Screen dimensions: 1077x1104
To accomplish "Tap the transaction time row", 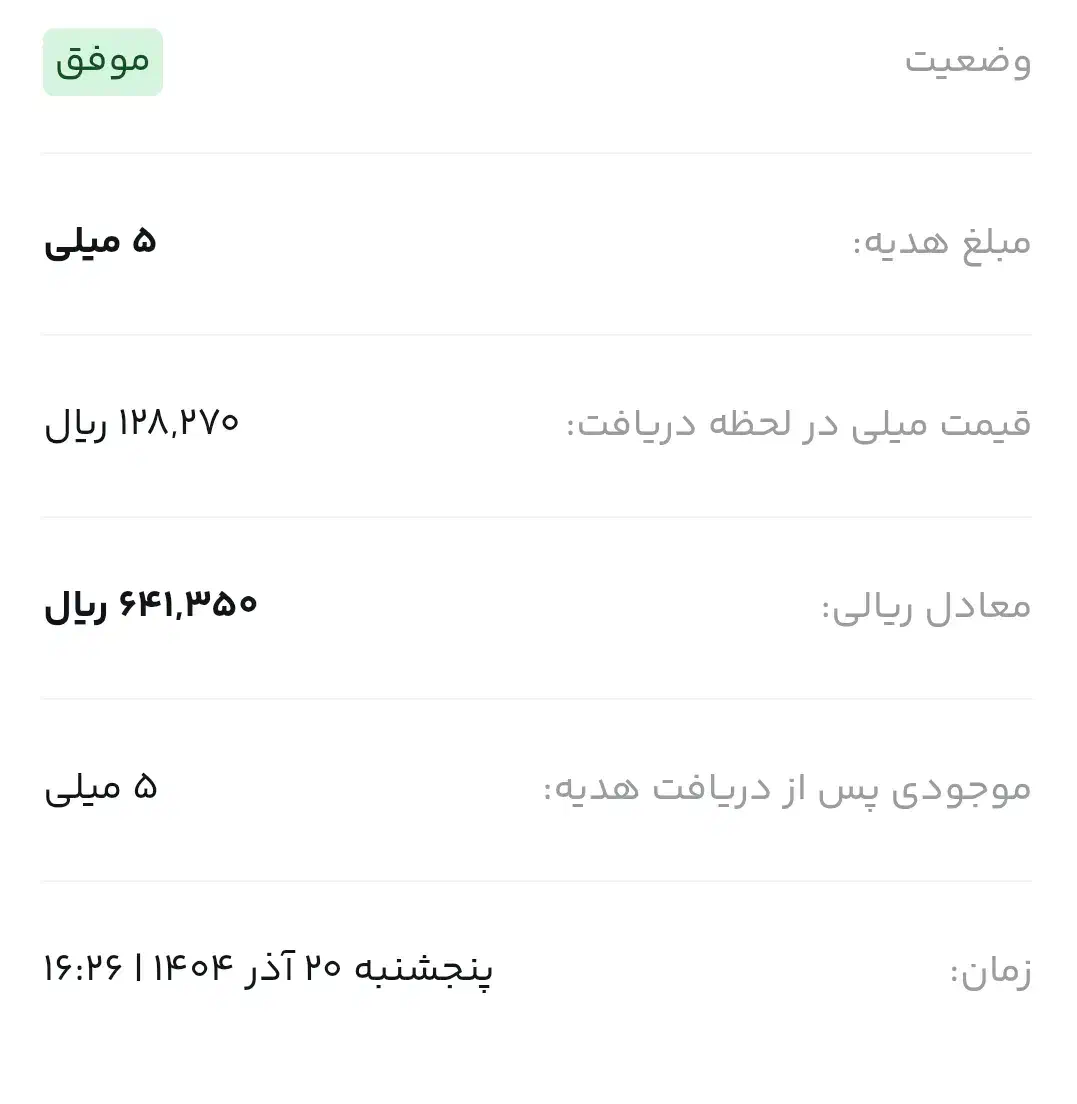I will click(538, 968).
